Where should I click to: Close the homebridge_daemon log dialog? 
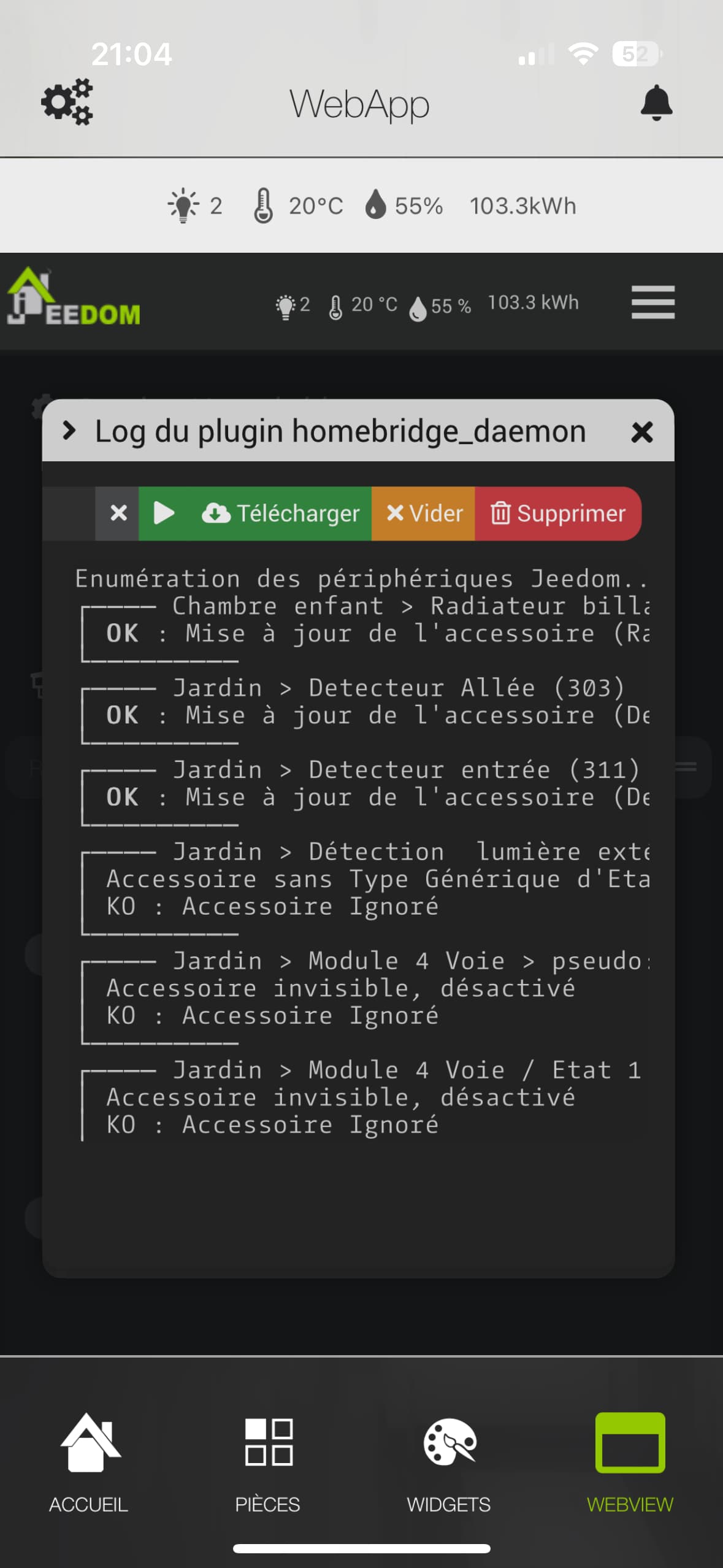(x=642, y=432)
